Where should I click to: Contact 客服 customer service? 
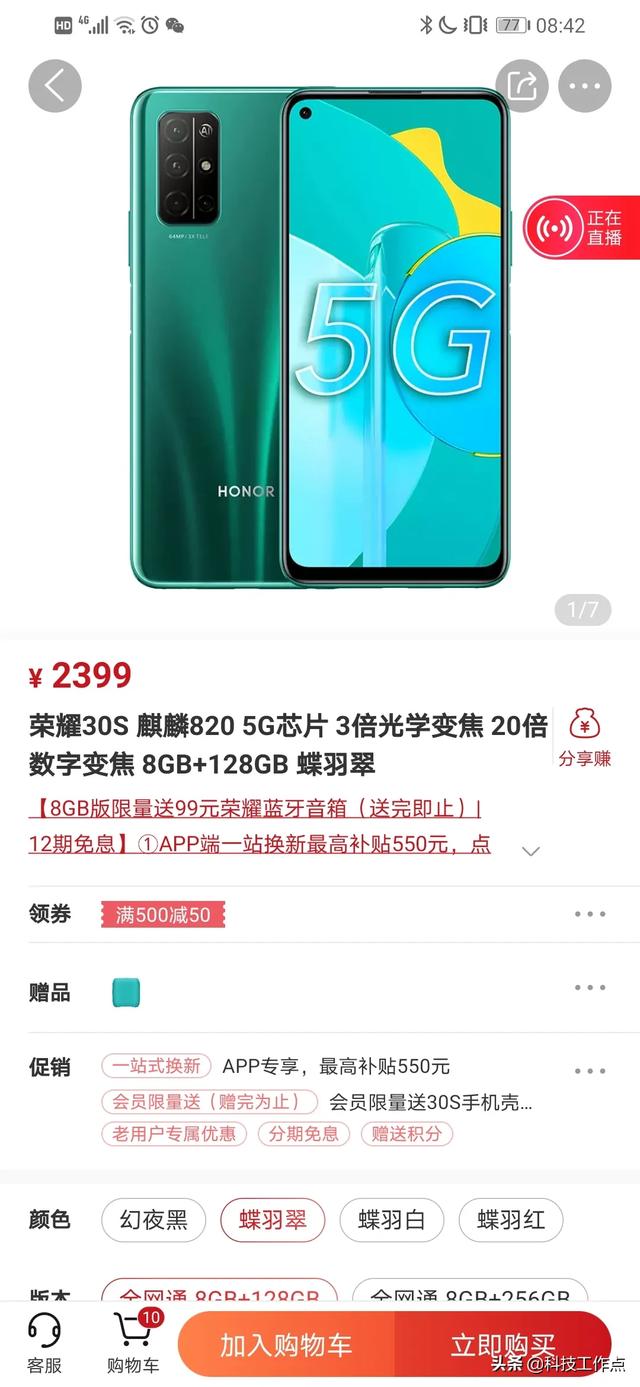coord(44,1344)
